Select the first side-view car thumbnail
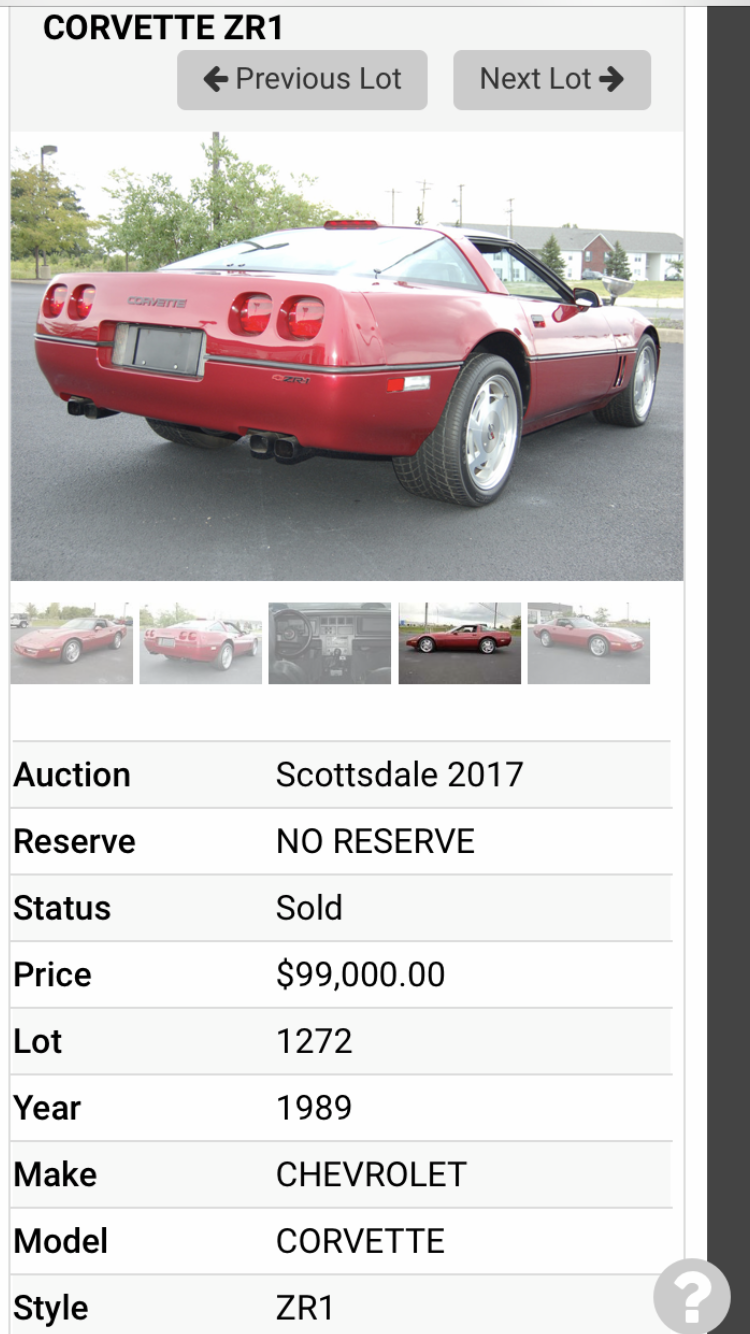This screenshot has height=1334, width=750. pyautogui.click(x=70, y=642)
